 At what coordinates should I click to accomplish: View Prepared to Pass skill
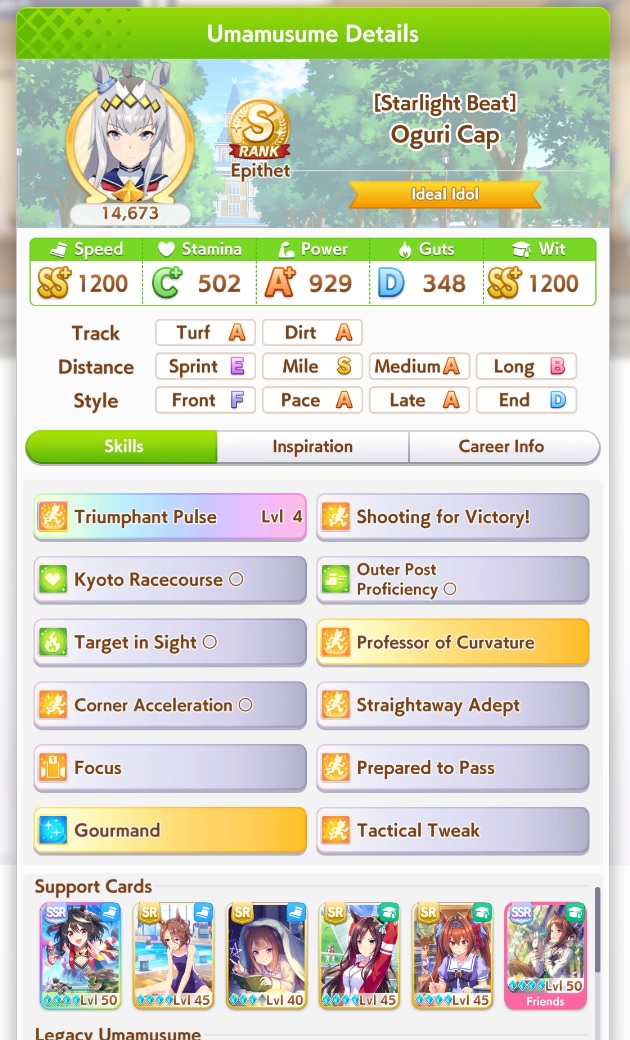[453, 768]
